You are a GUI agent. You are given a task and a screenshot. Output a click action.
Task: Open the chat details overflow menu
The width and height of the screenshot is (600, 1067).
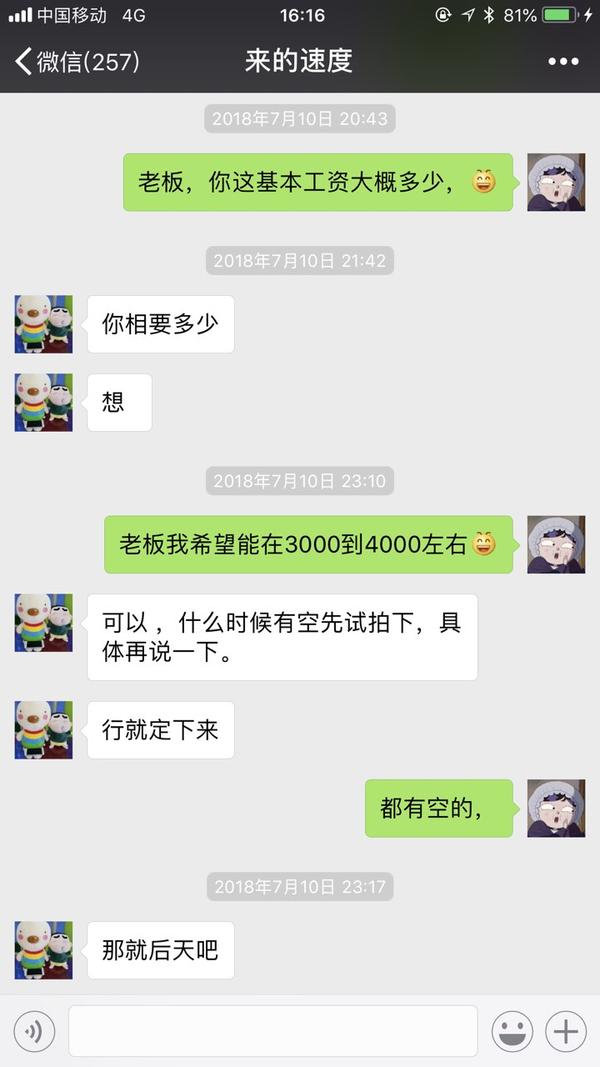[563, 62]
